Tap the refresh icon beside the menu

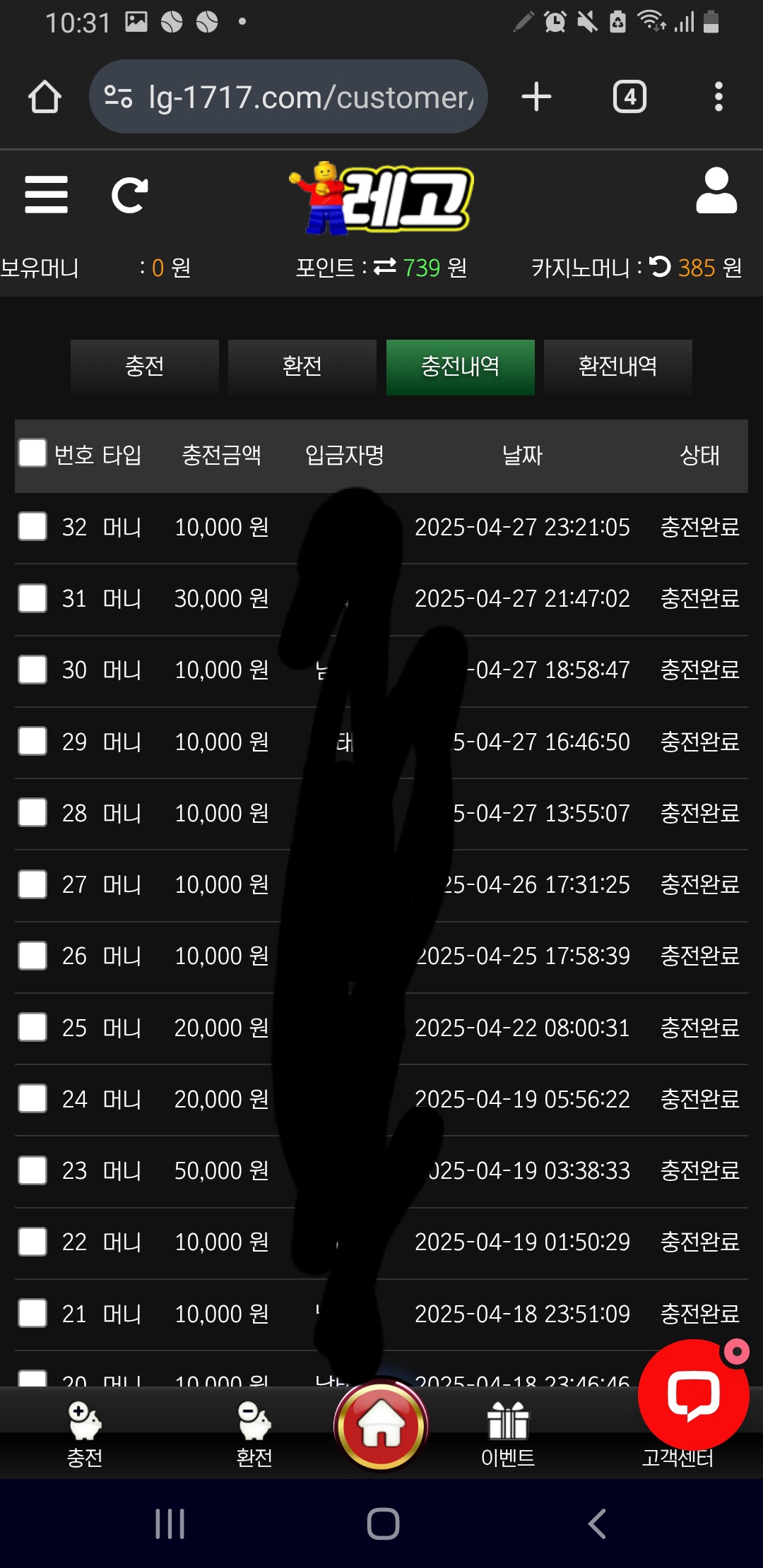[x=130, y=195]
